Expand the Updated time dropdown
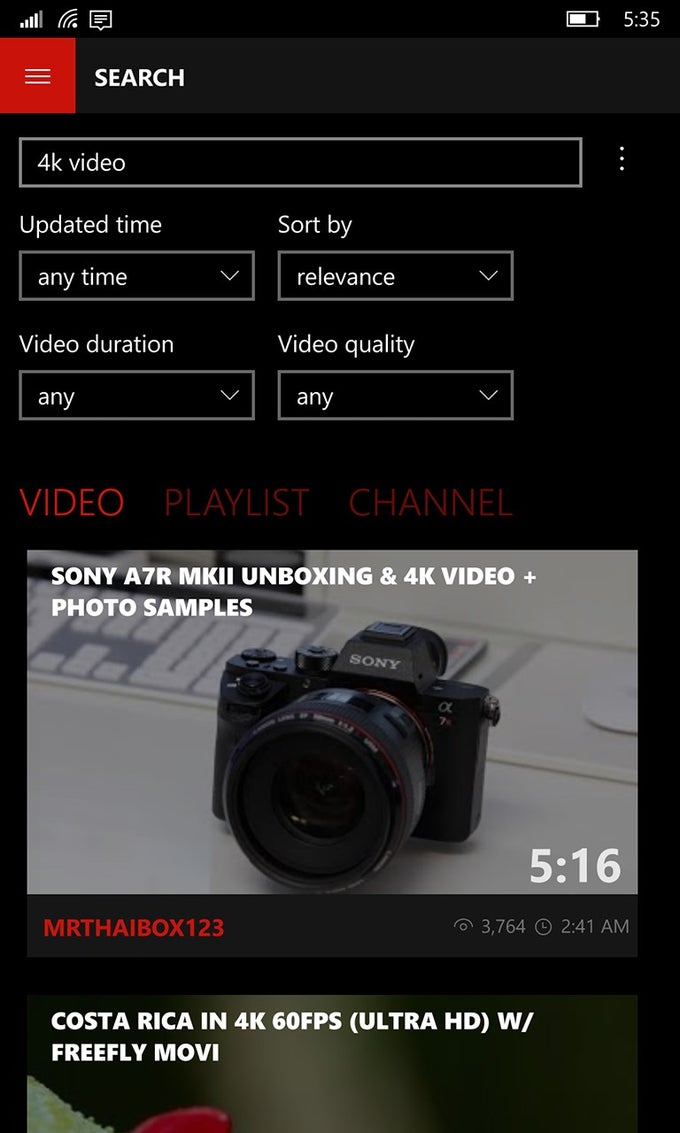Viewport: 680px width, 1133px height. point(137,277)
